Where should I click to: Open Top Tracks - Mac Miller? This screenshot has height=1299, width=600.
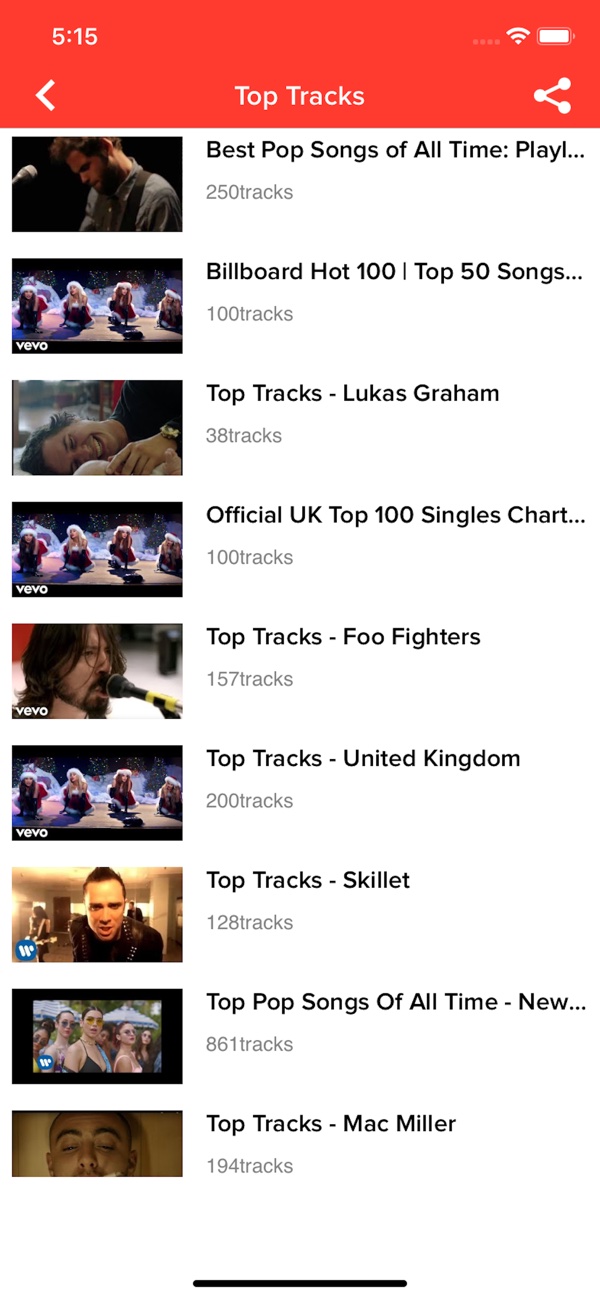coord(300,1143)
